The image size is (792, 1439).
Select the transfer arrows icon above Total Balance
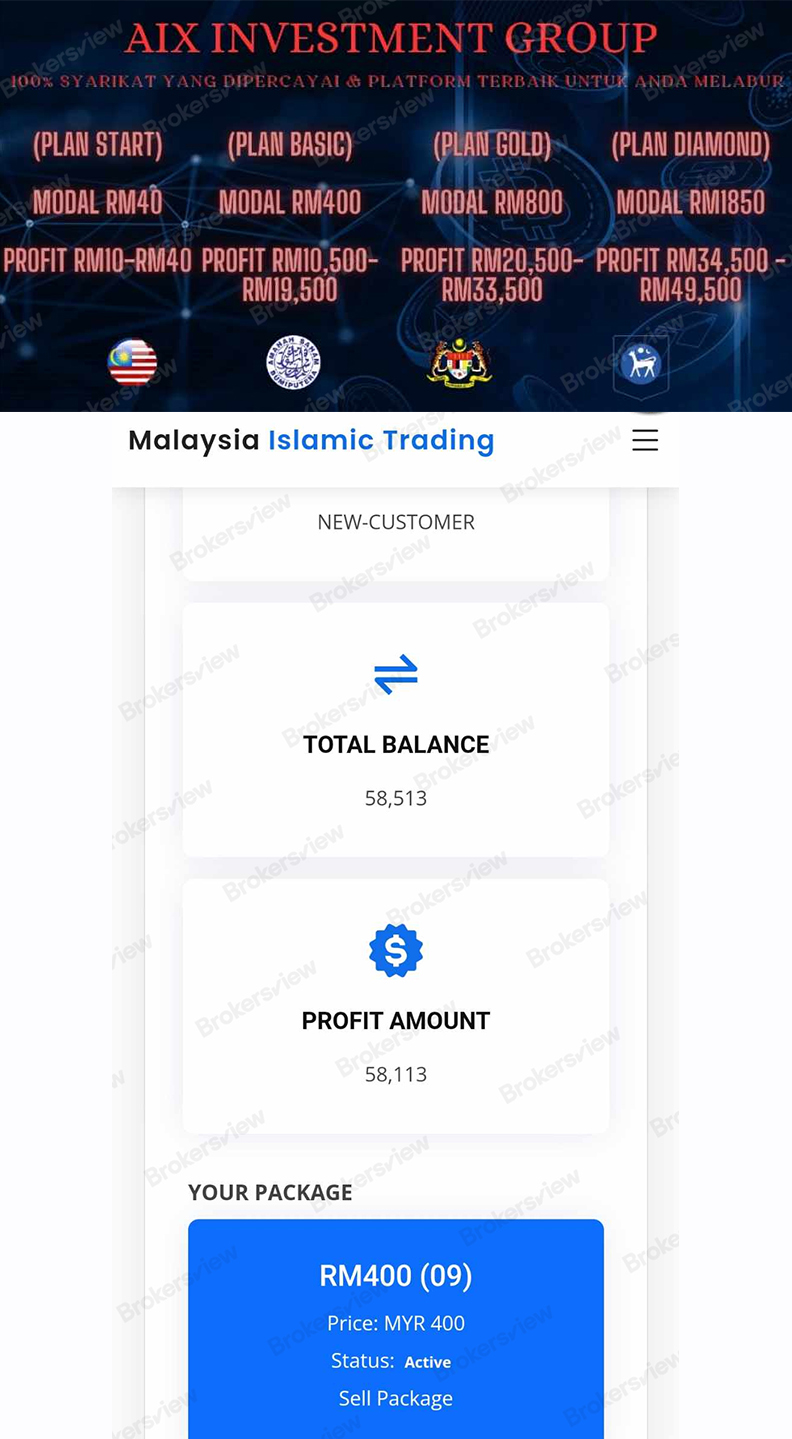click(395, 672)
